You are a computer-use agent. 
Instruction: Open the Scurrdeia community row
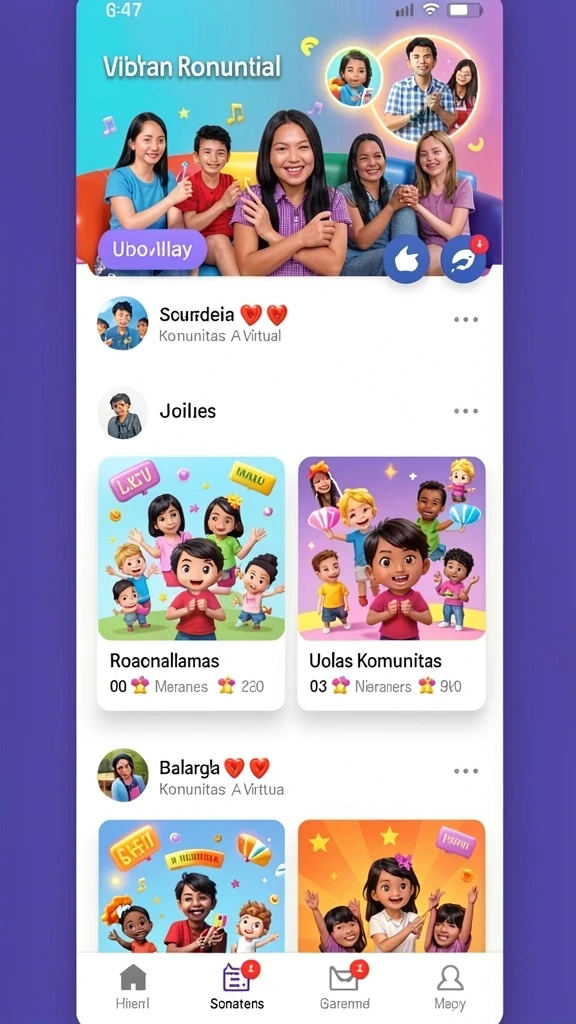click(289, 323)
